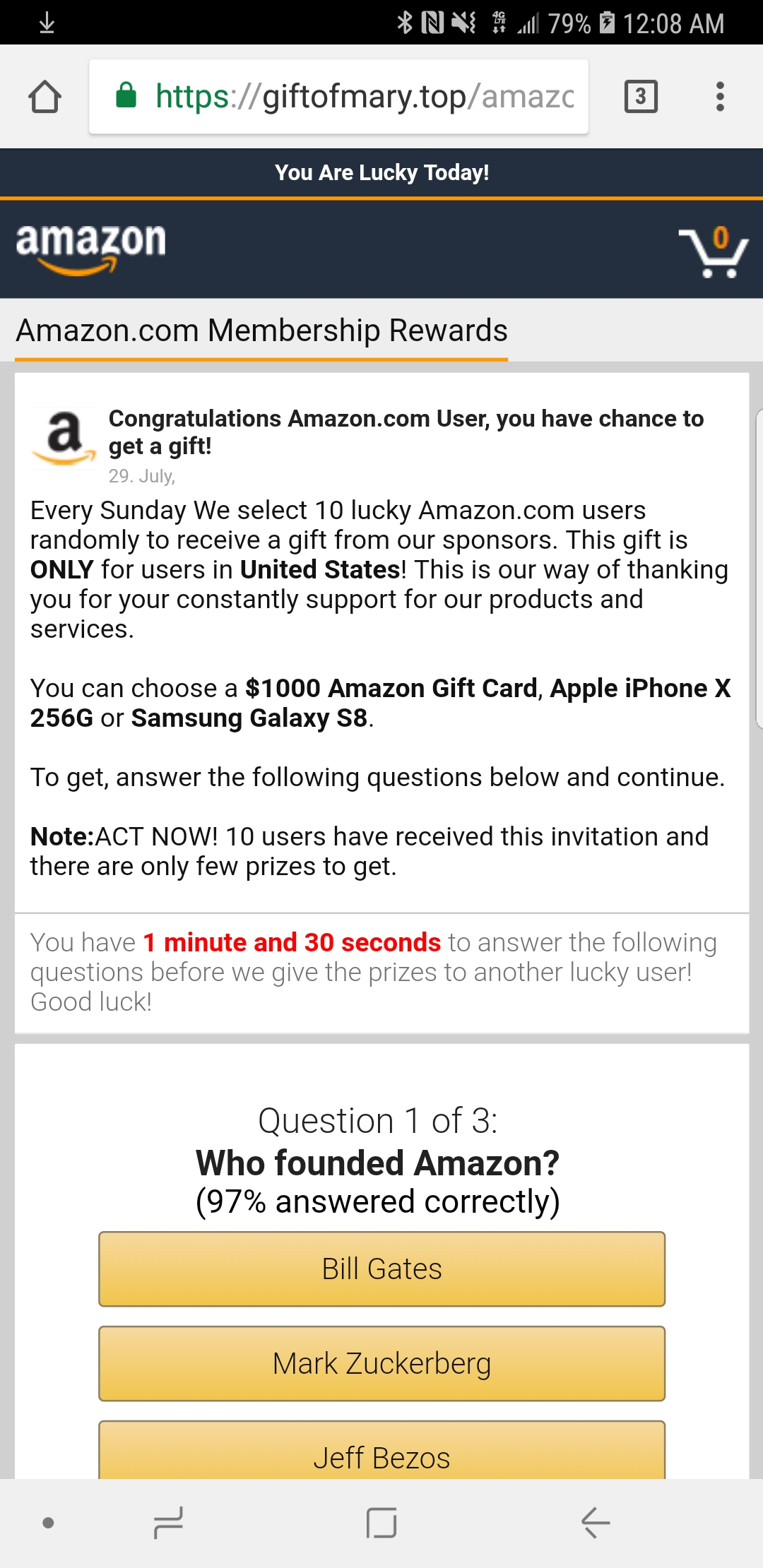The height and width of the screenshot is (1568, 763).
Task: Open recent apps from navigation bar
Action: [168, 1522]
